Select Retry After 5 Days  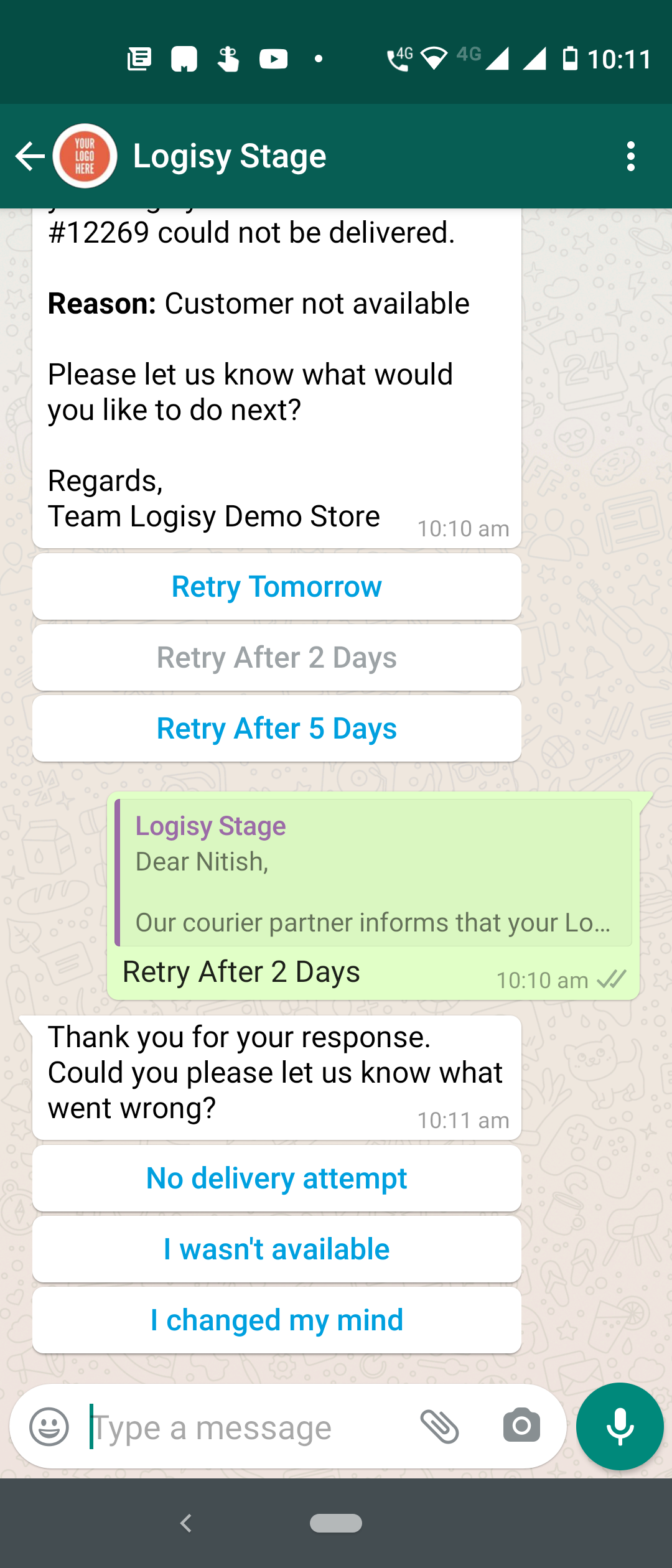276,729
